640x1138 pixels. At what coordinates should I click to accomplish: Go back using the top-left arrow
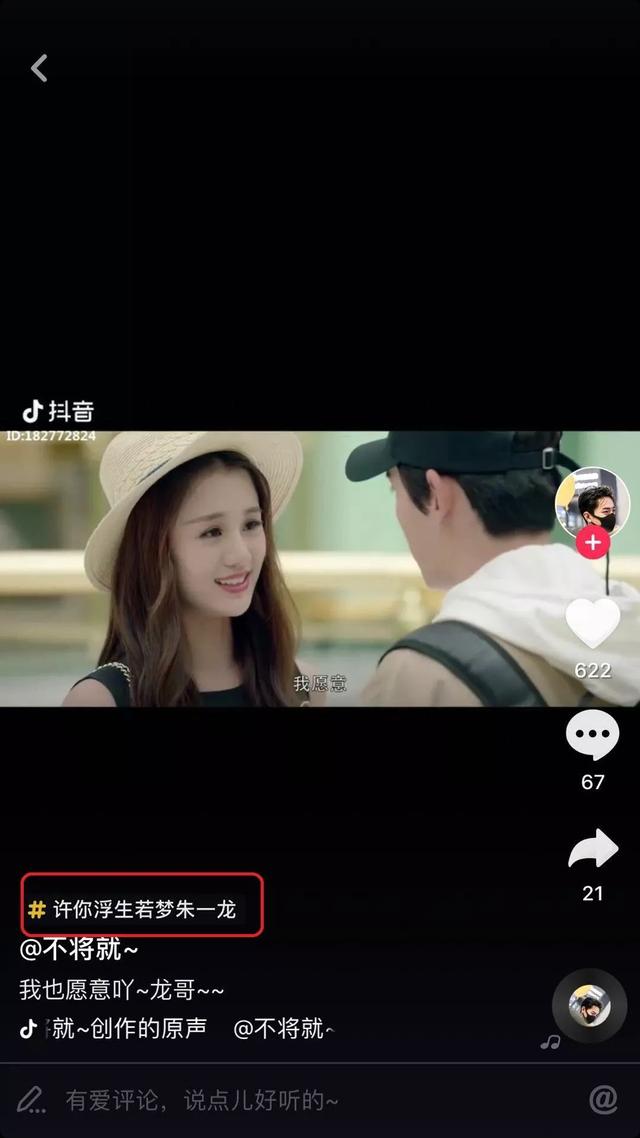(x=39, y=68)
